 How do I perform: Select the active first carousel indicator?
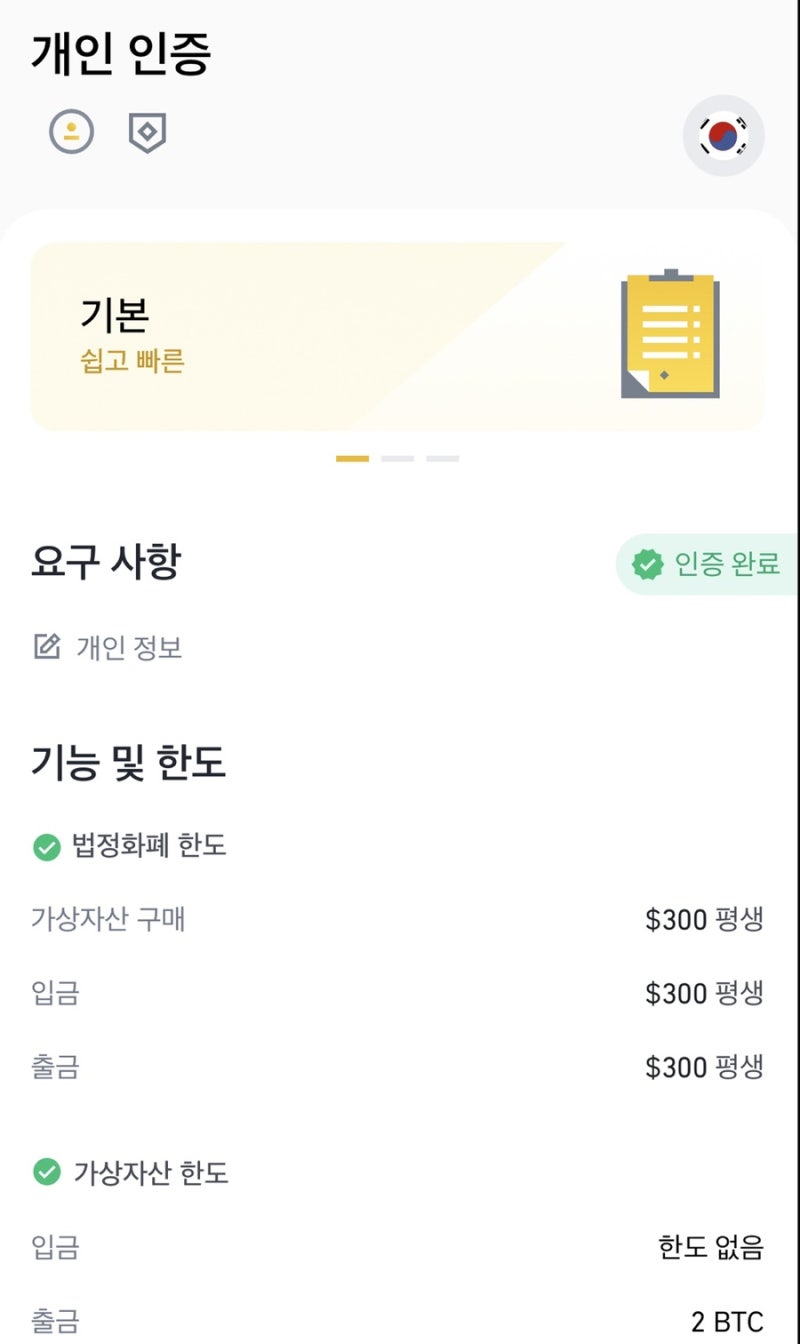point(352,458)
